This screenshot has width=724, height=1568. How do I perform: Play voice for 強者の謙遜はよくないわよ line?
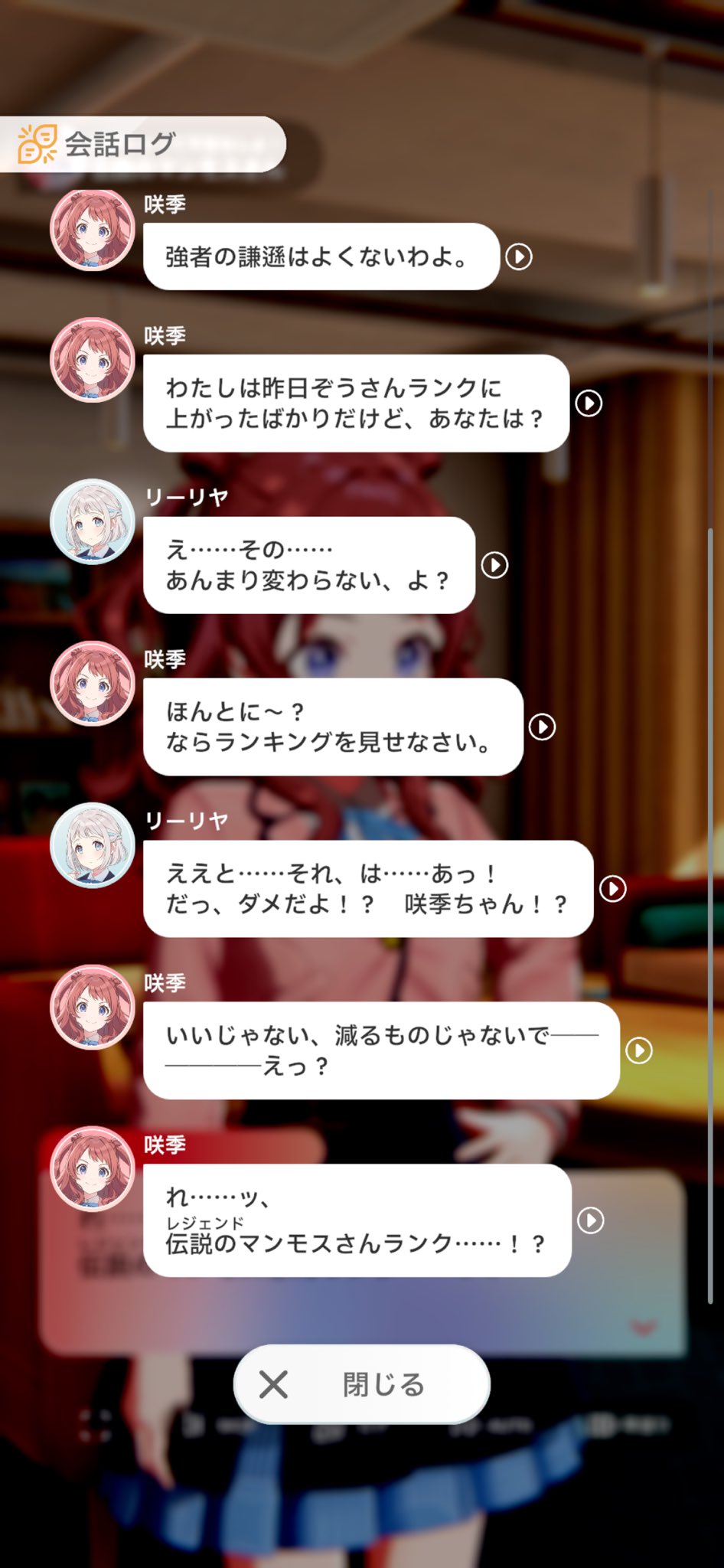click(x=519, y=256)
